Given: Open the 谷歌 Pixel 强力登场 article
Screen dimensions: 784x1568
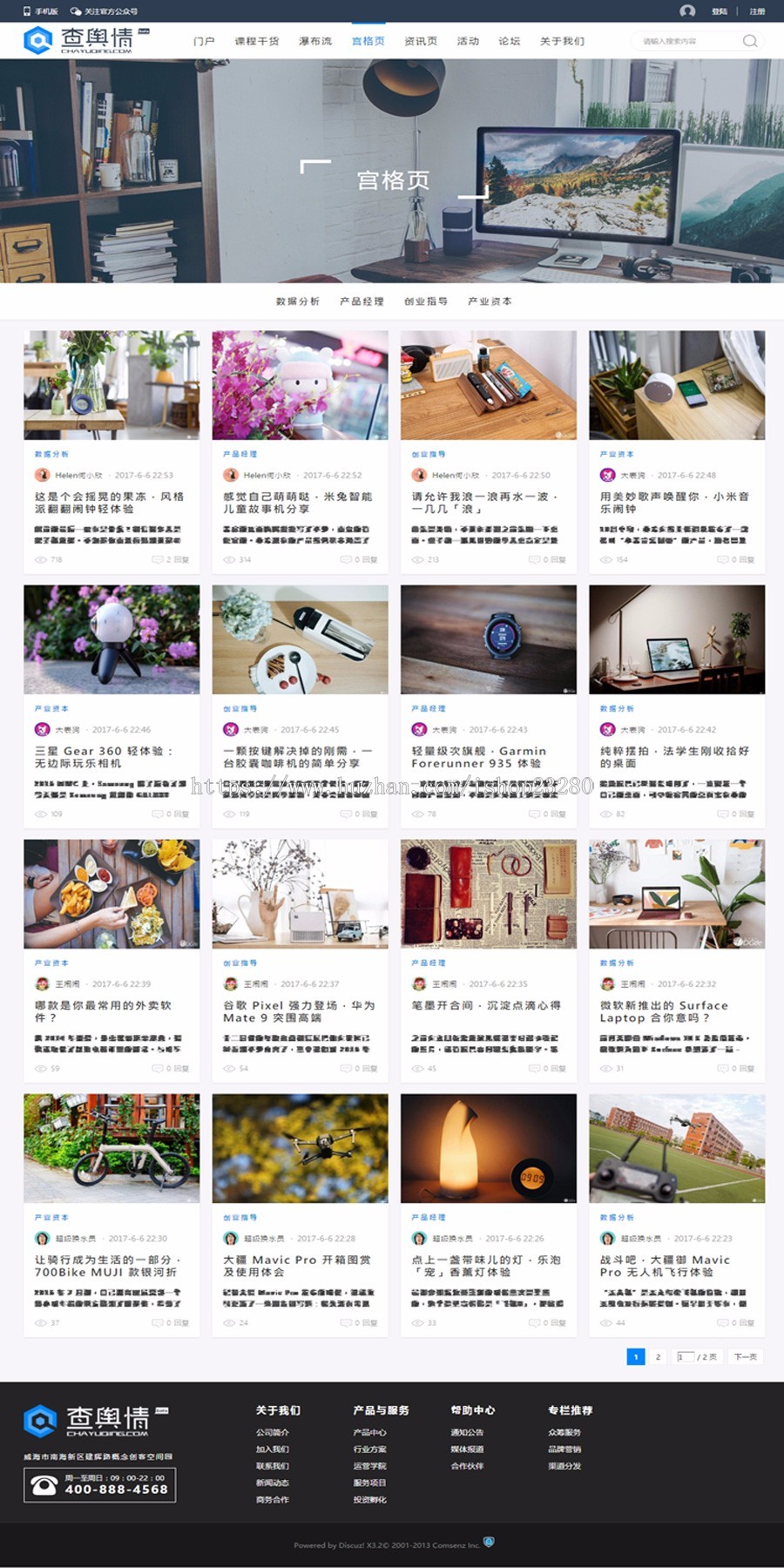Looking at the screenshot, I should [x=299, y=1011].
